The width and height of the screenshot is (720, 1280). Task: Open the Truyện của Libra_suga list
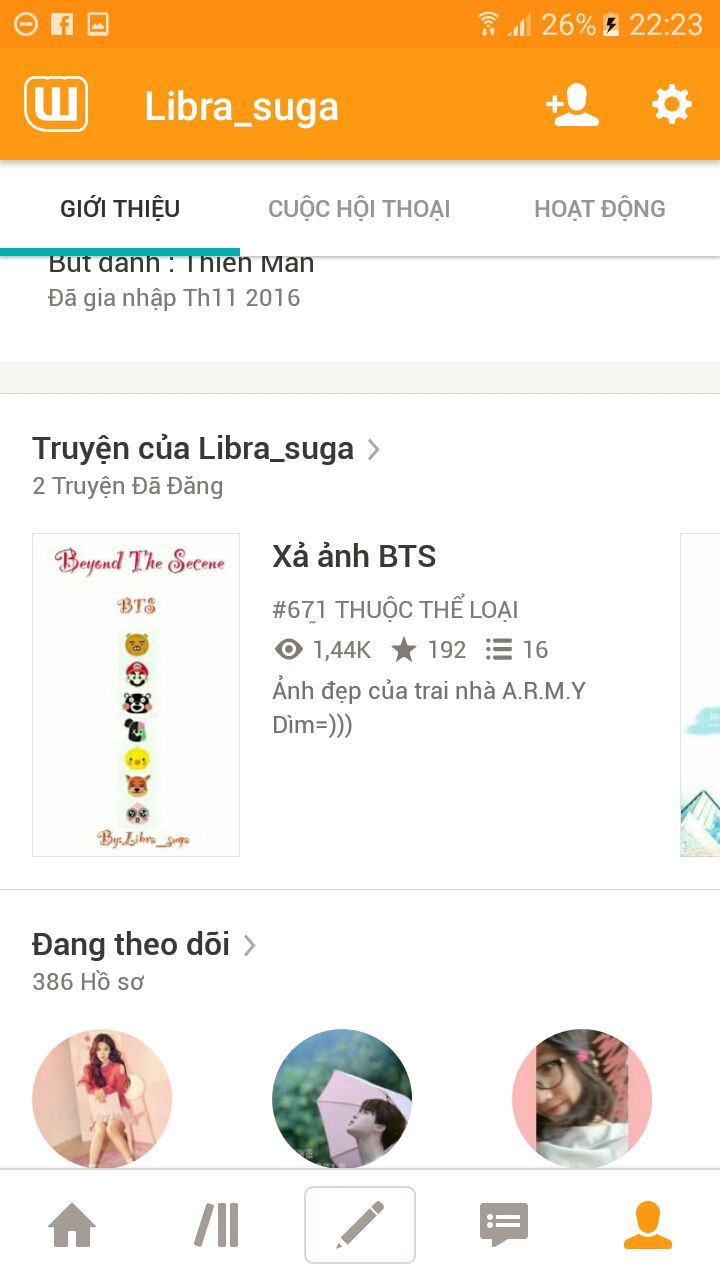point(206,449)
